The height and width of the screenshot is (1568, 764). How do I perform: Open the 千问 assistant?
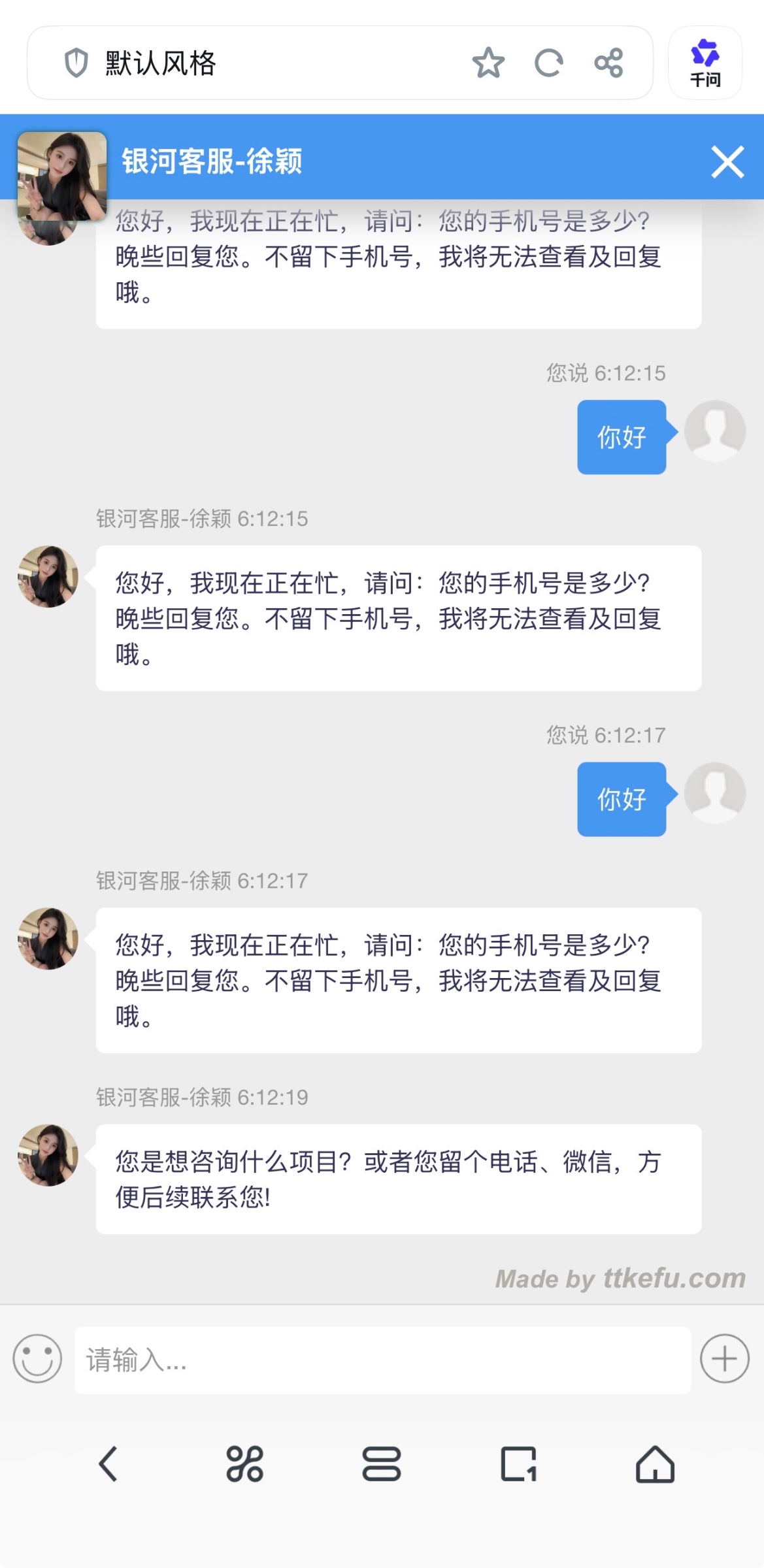705,63
